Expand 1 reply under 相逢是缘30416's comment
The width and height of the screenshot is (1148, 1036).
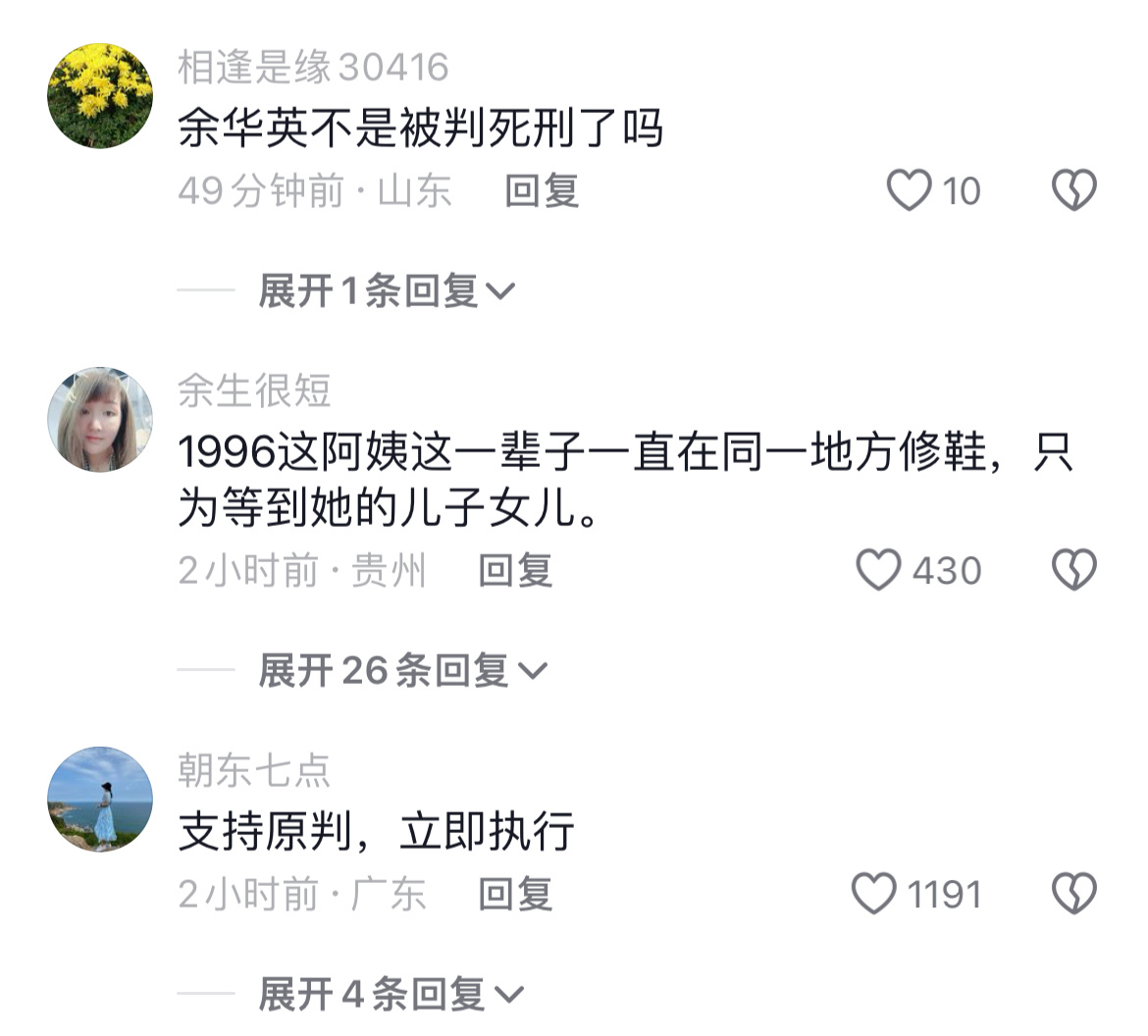tap(386, 291)
